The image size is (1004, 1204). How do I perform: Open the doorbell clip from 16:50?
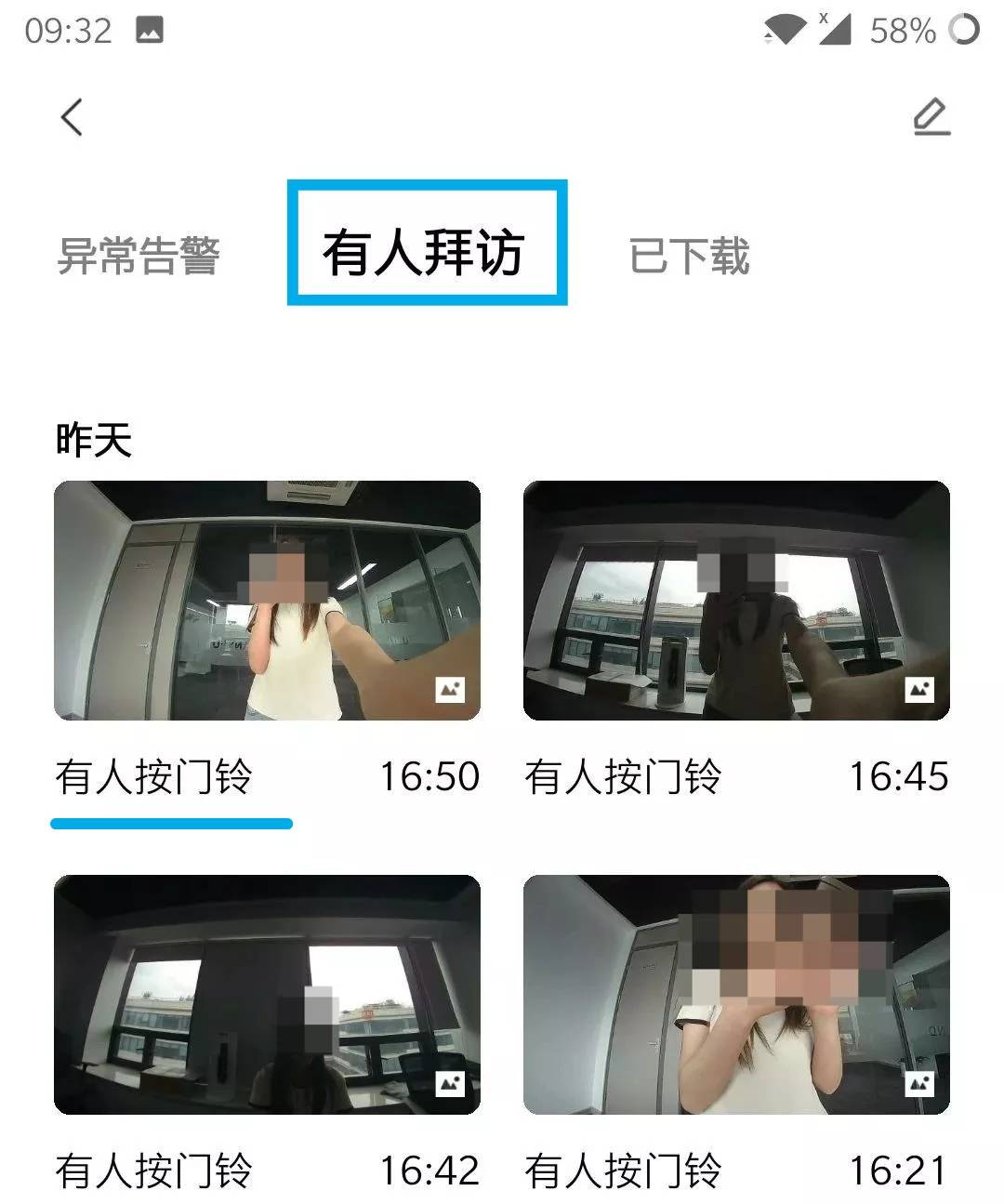point(267,601)
